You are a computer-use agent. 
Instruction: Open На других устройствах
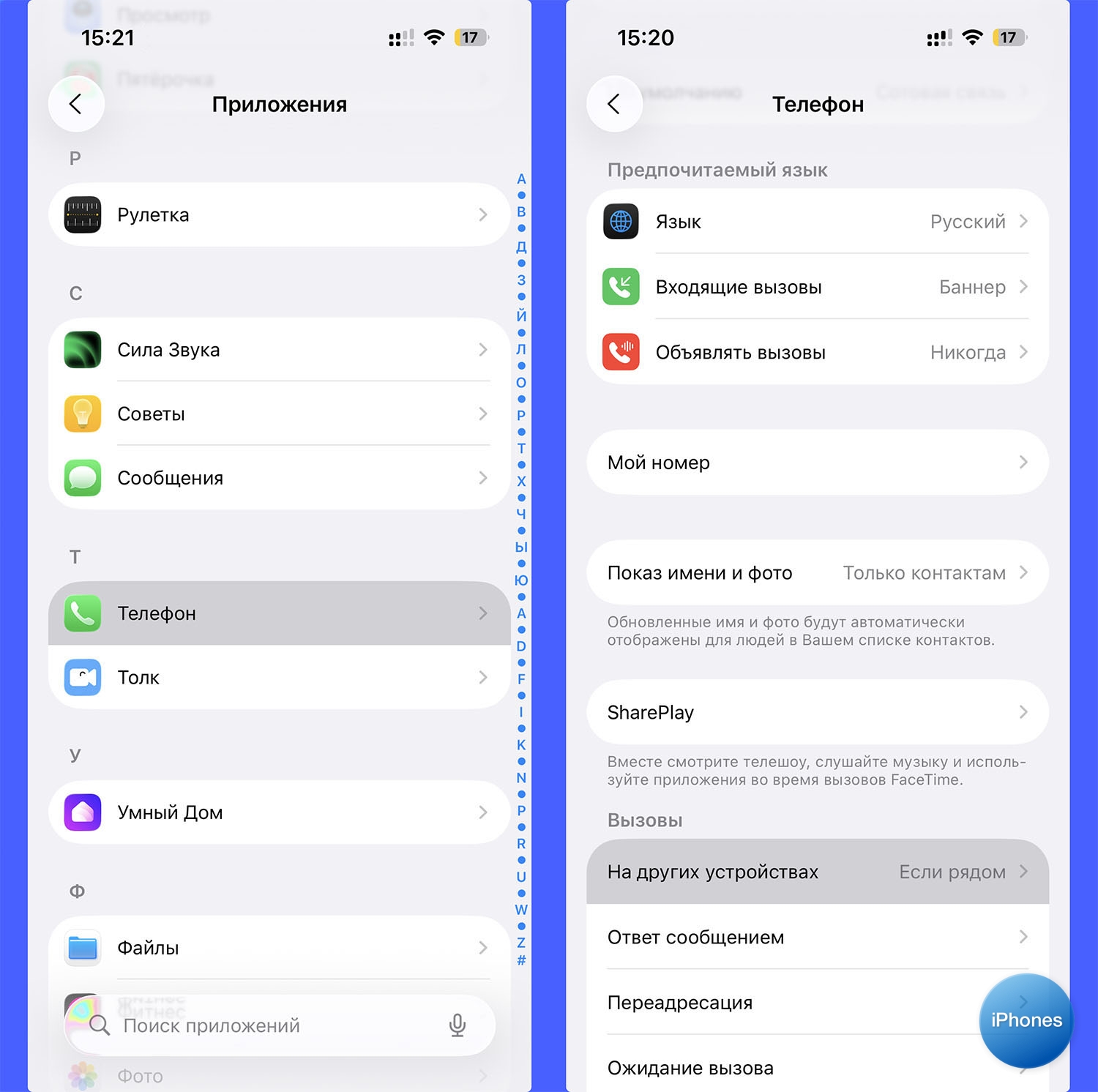[x=817, y=872]
